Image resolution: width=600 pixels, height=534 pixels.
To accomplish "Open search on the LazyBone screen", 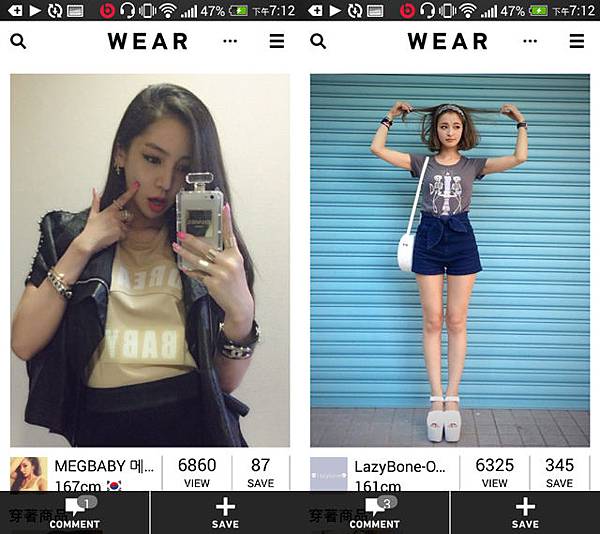I will [x=318, y=41].
